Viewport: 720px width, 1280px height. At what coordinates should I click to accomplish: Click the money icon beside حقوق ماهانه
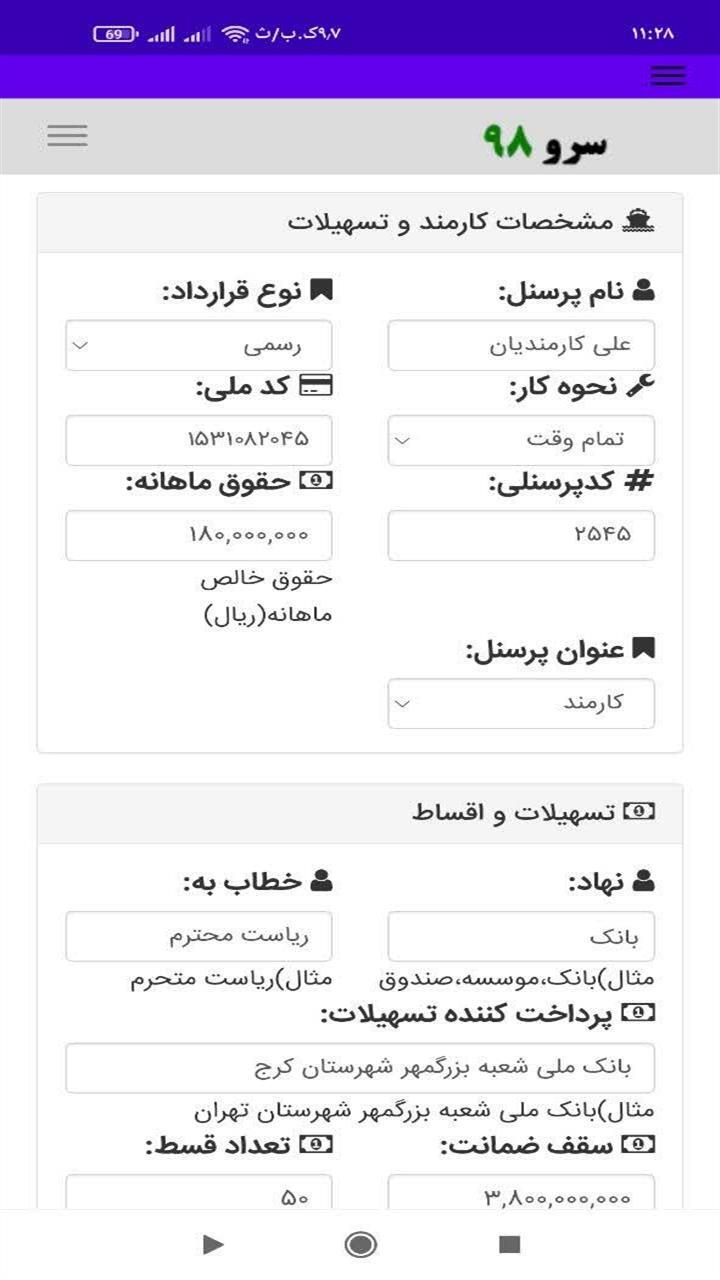[x=314, y=481]
